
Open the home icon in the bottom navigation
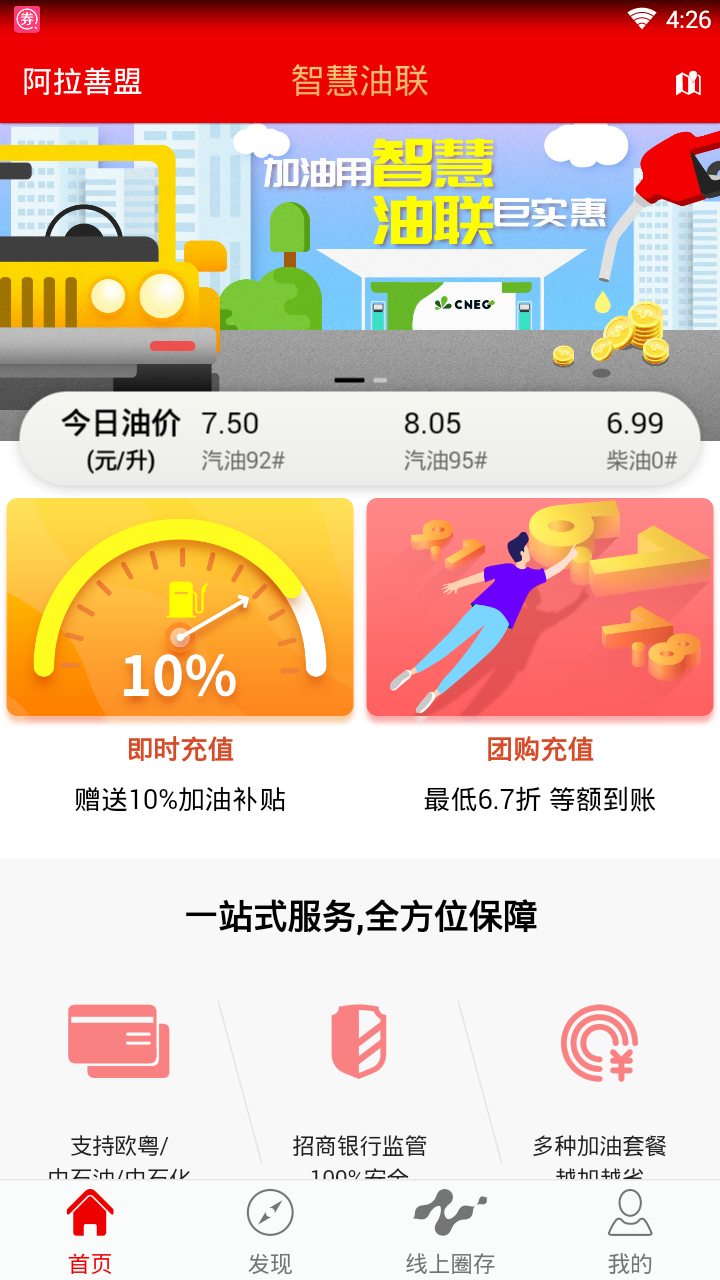89,1212
